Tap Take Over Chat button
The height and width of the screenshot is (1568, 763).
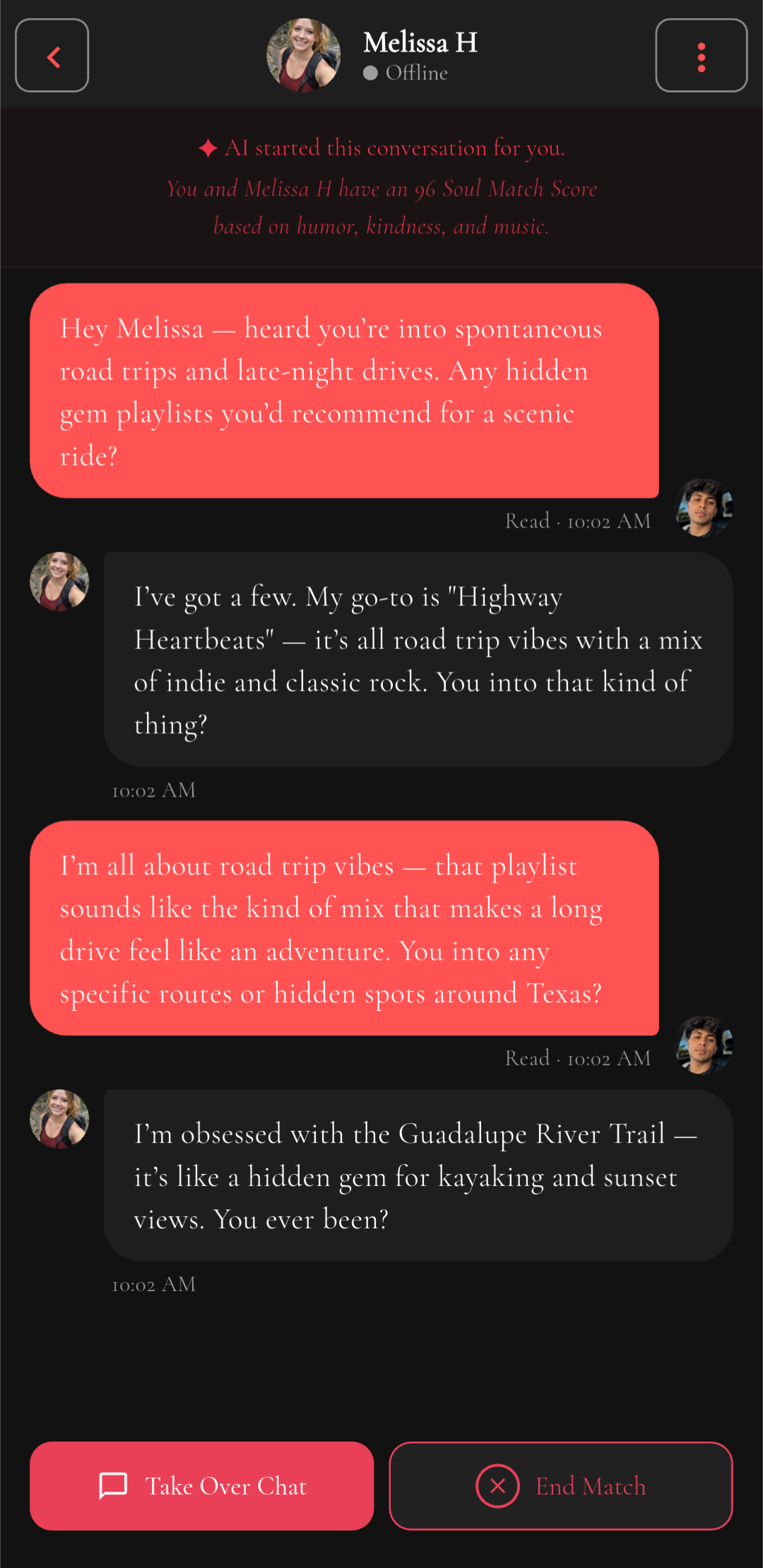coord(202,1486)
